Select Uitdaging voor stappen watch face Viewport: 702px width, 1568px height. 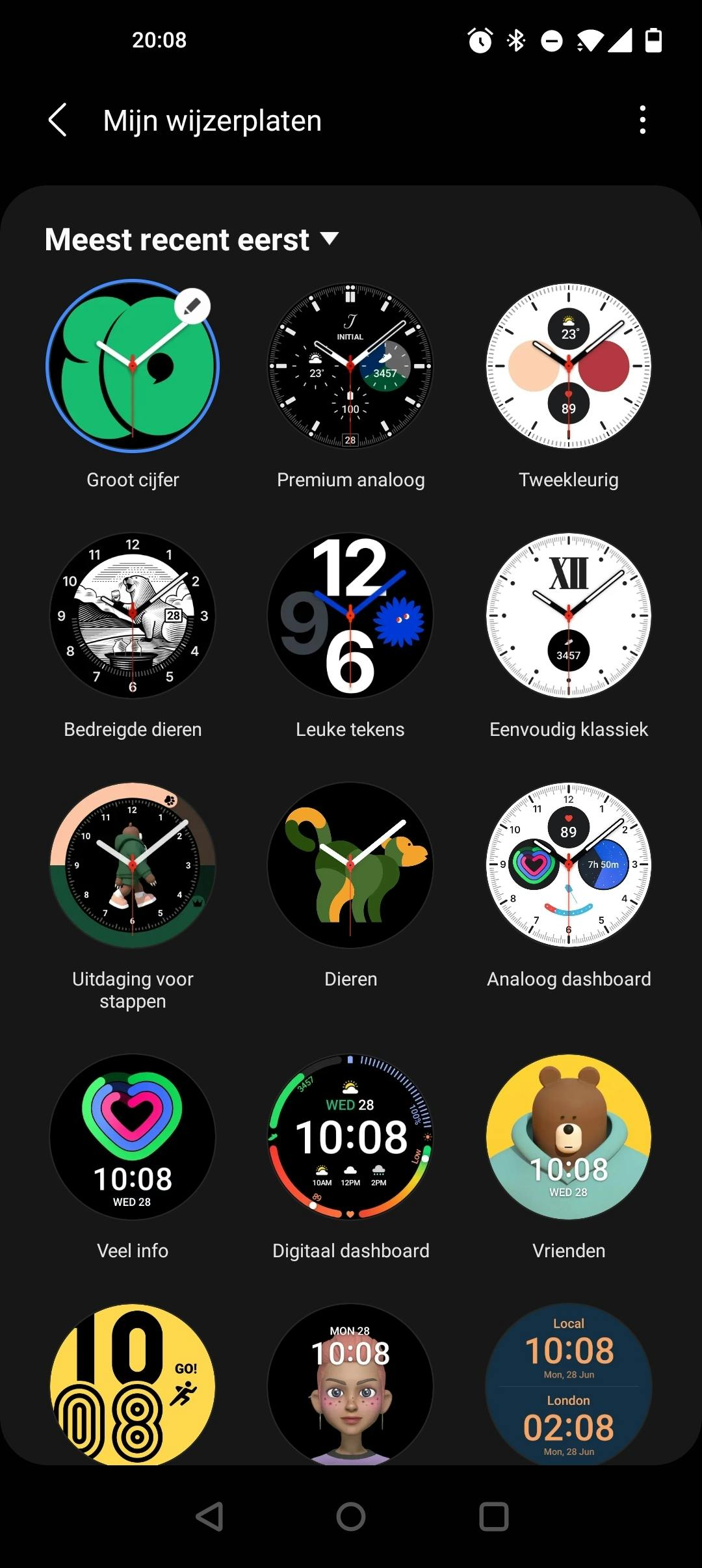coord(133,865)
